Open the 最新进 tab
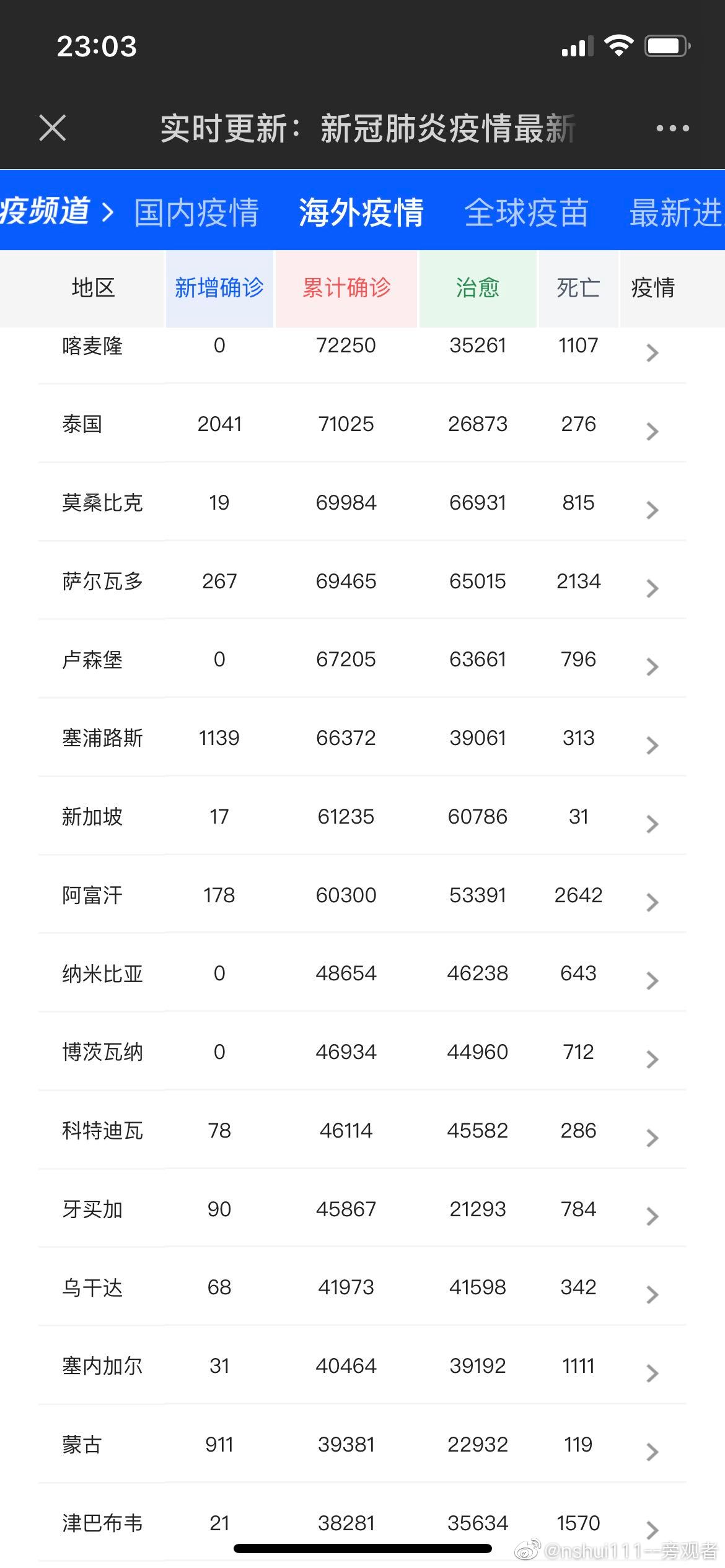 675,212
